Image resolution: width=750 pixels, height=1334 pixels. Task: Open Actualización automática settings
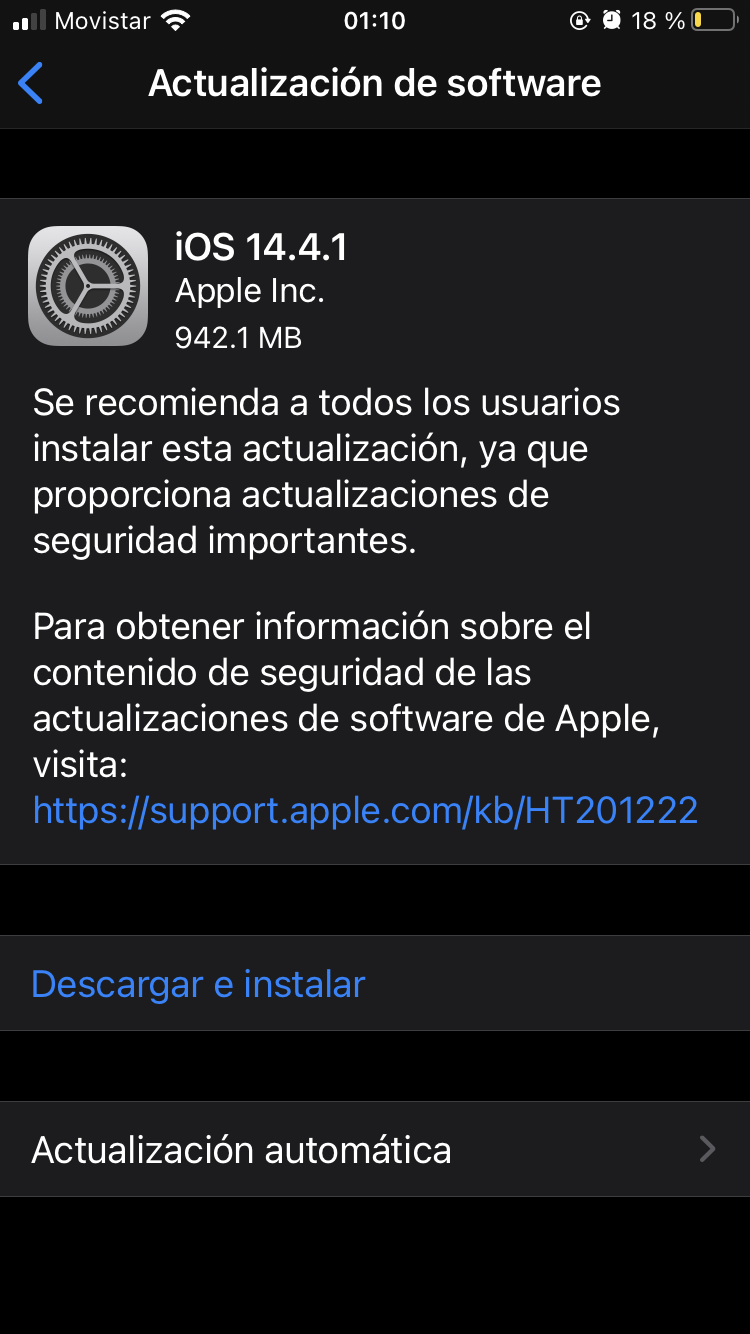click(x=375, y=1149)
